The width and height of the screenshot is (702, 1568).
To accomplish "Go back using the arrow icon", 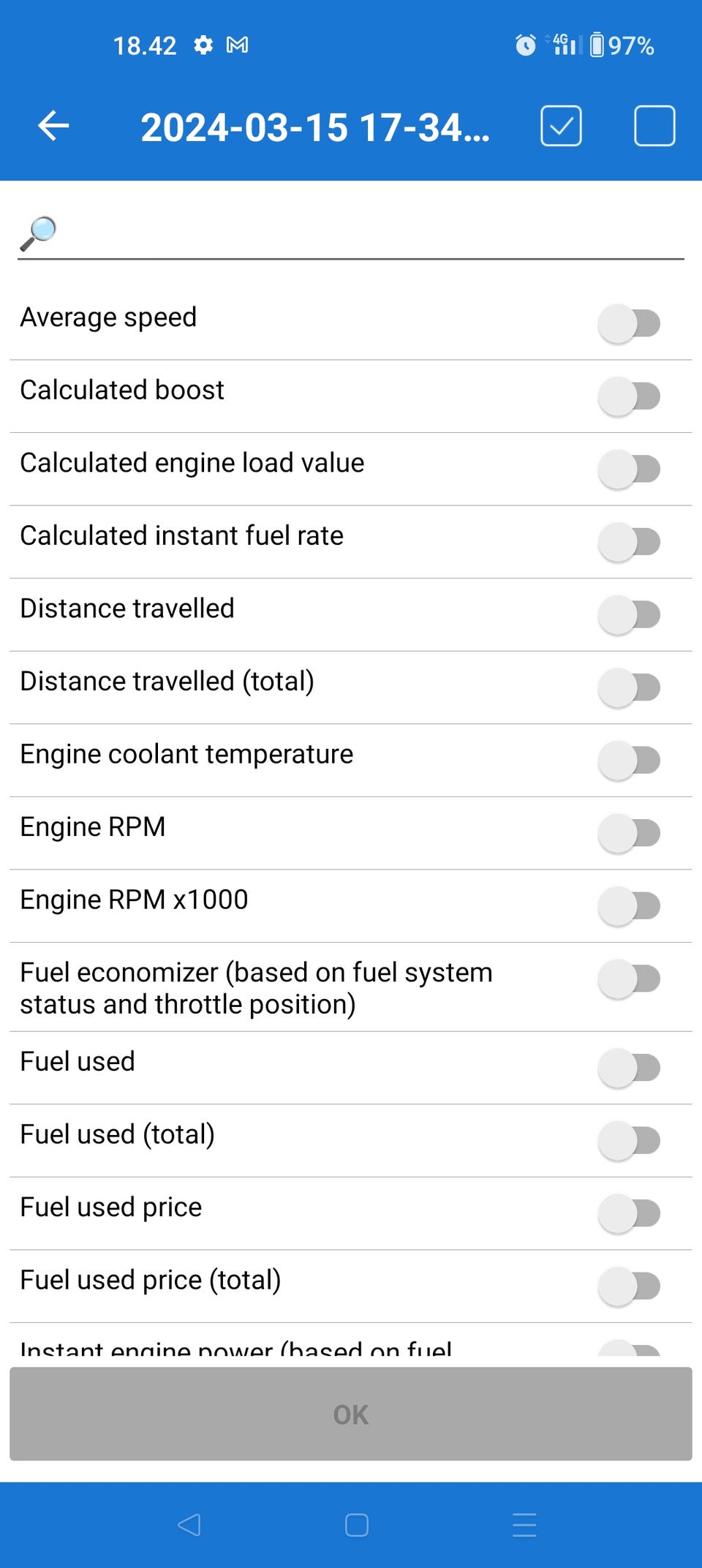I will click(x=53, y=126).
